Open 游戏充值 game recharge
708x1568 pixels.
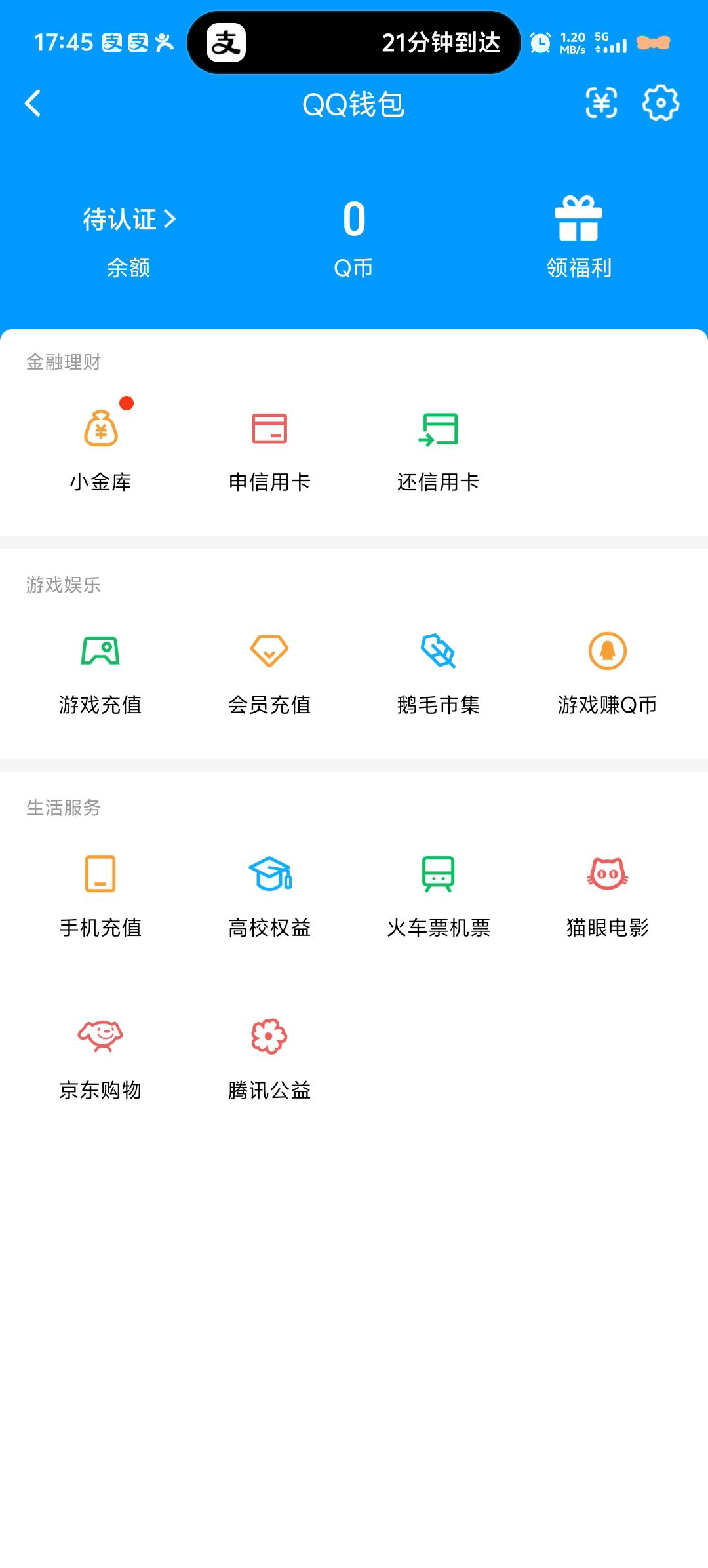(x=102, y=669)
